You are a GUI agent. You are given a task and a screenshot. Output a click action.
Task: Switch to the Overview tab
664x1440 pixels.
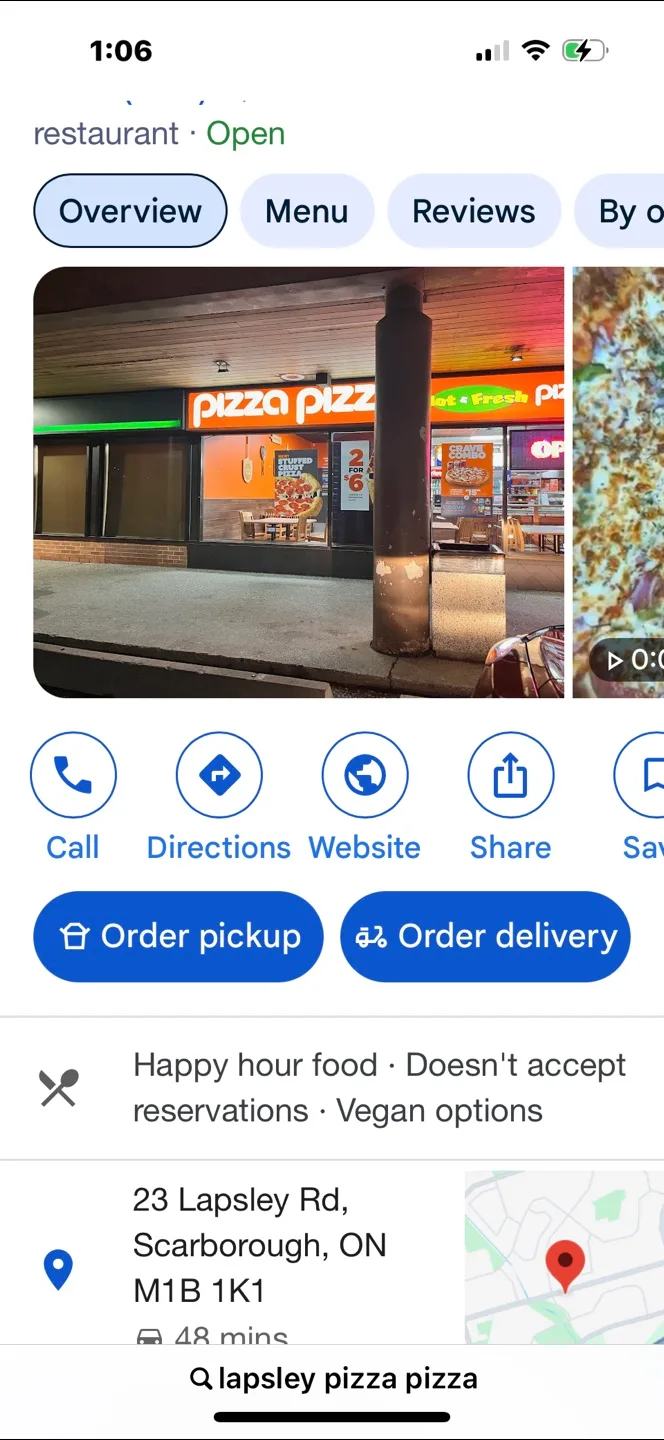(x=130, y=211)
